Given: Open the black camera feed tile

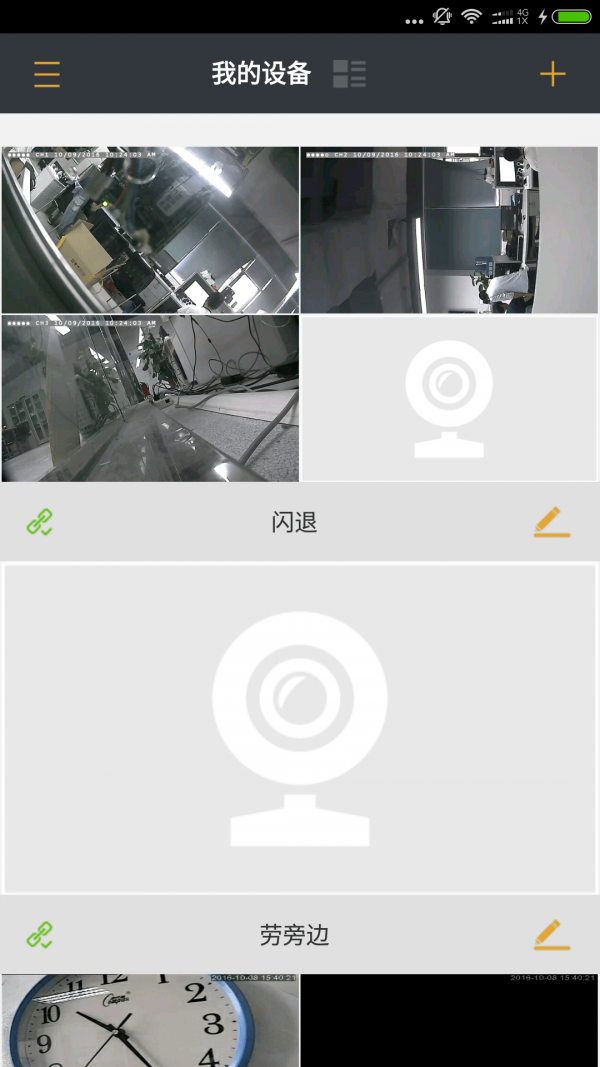Looking at the screenshot, I should pyautogui.click(x=449, y=1020).
